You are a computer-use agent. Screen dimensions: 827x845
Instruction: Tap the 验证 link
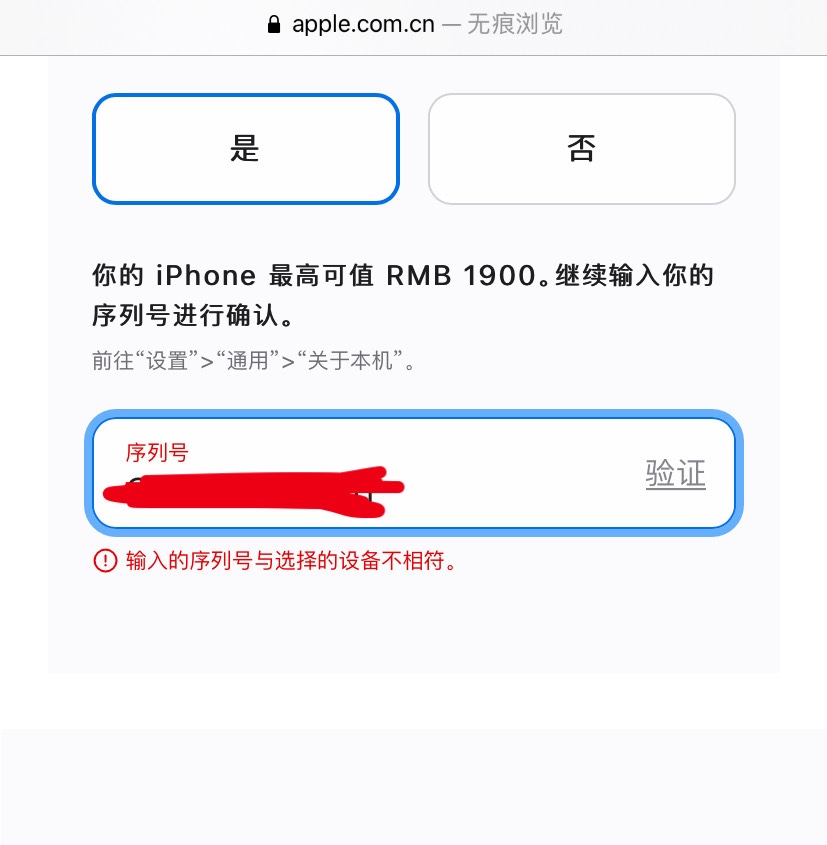675,474
